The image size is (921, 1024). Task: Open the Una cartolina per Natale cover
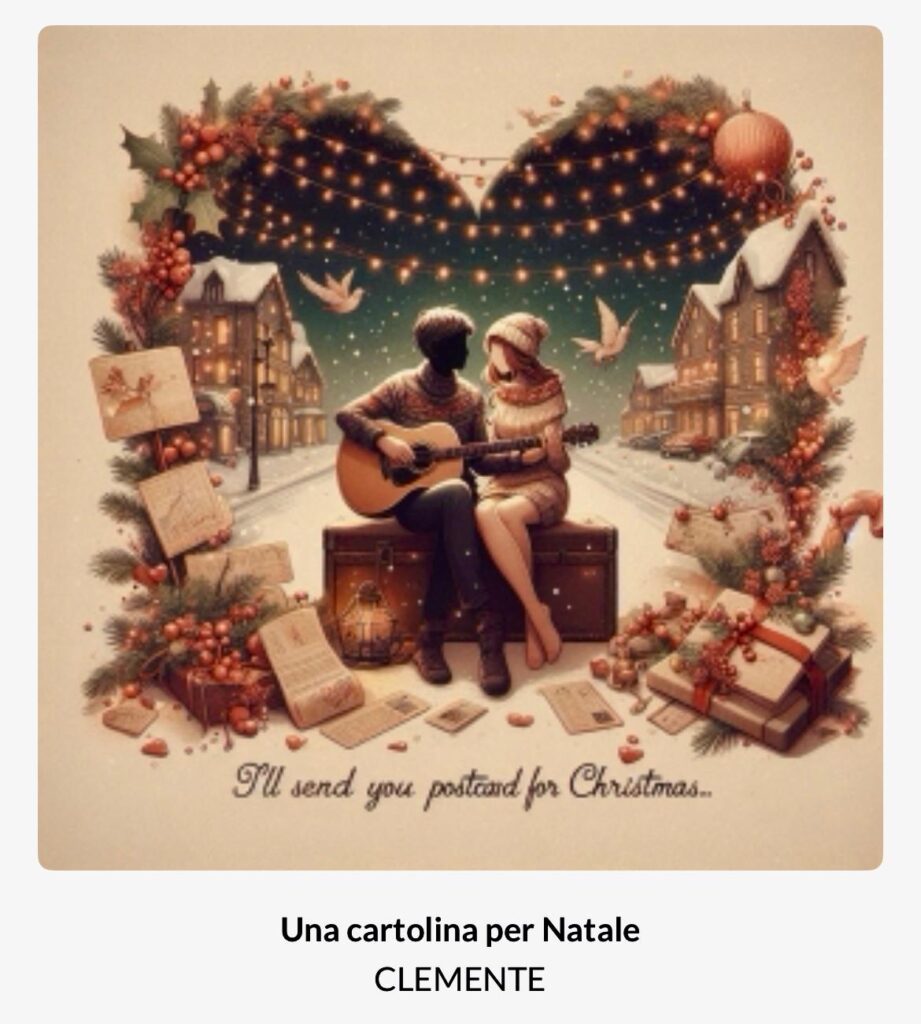460,447
